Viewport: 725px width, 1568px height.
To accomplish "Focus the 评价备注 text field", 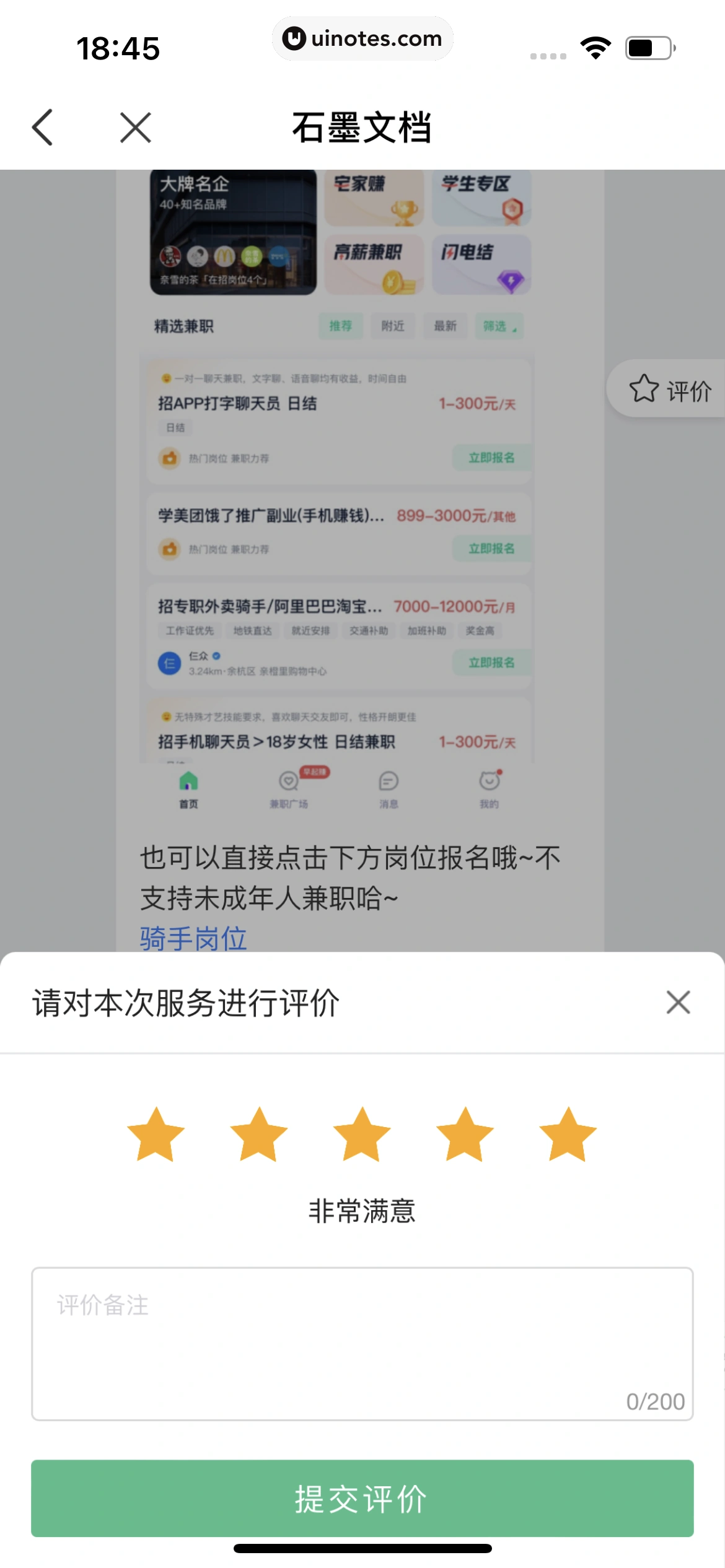I will click(362, 1344).
